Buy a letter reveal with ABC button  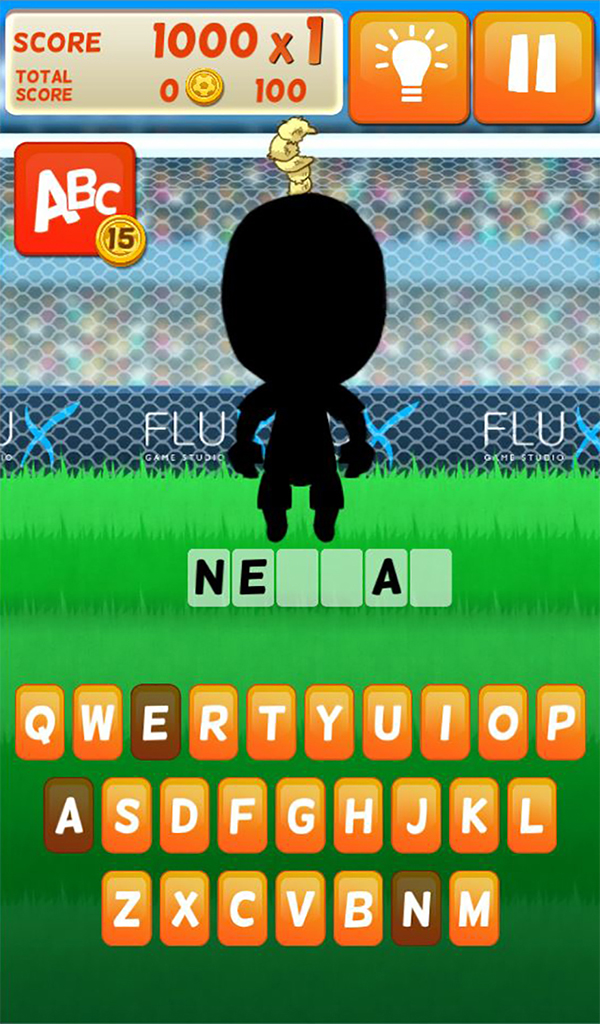pos(75,200)
